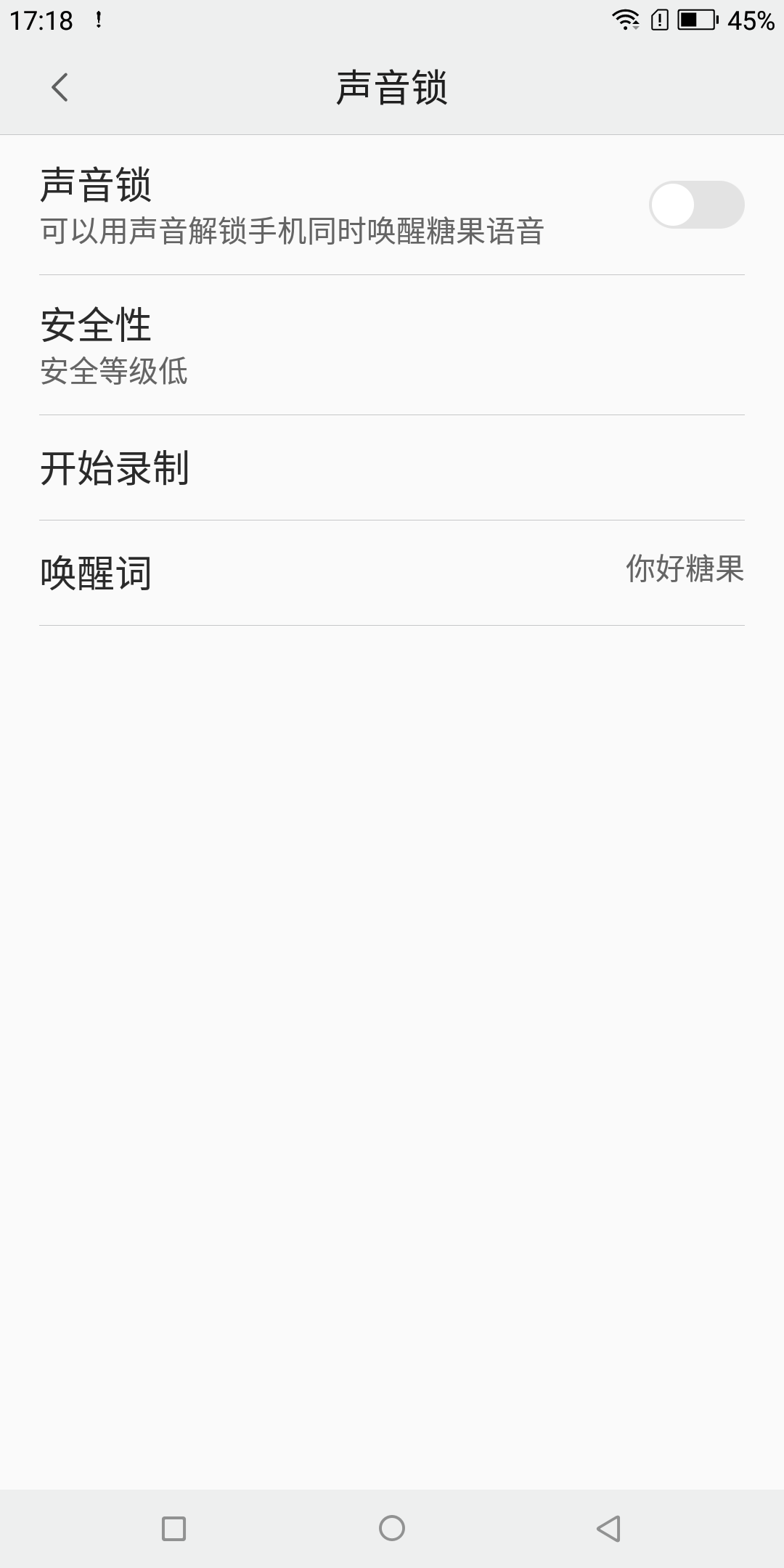Tap 开始录制 to start recording
784x1568 pixels.
pos(392,468)
